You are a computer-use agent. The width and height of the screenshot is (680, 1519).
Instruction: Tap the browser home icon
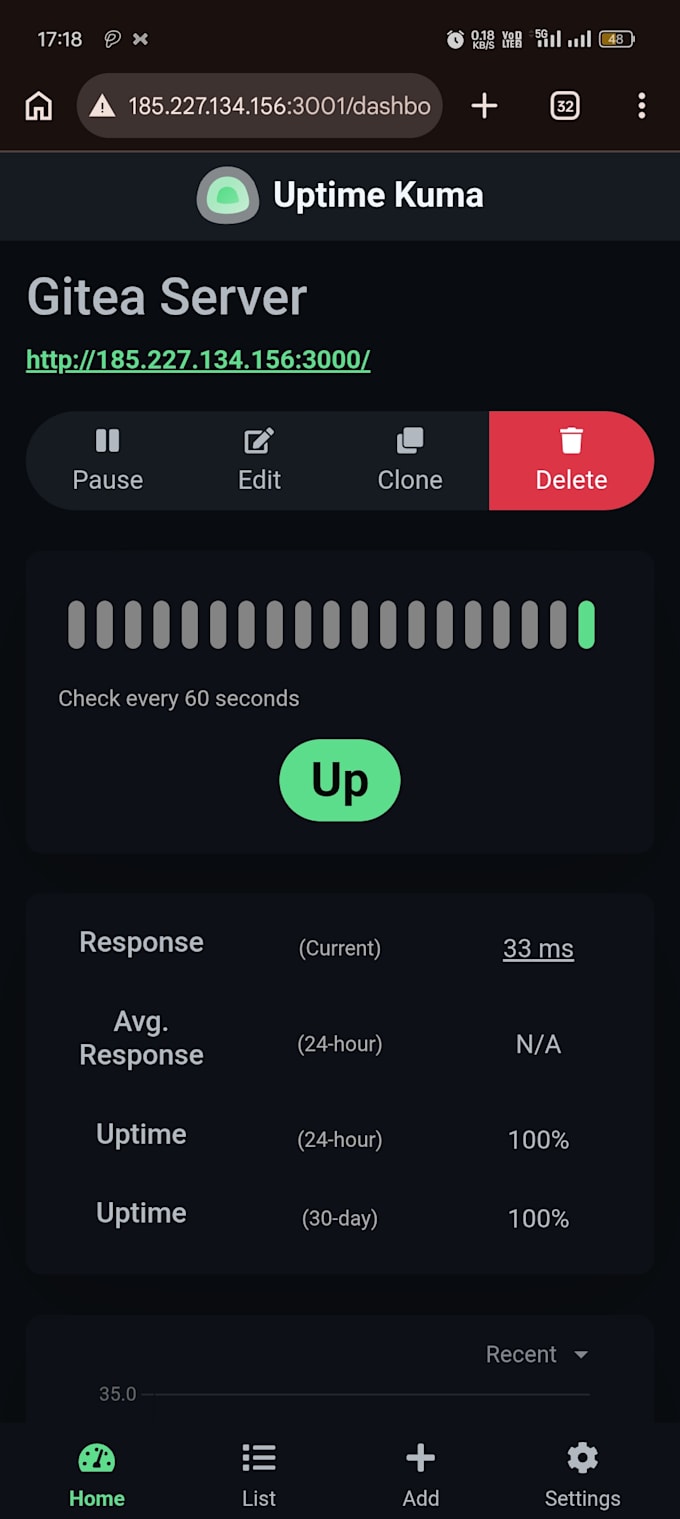(39, 105)
